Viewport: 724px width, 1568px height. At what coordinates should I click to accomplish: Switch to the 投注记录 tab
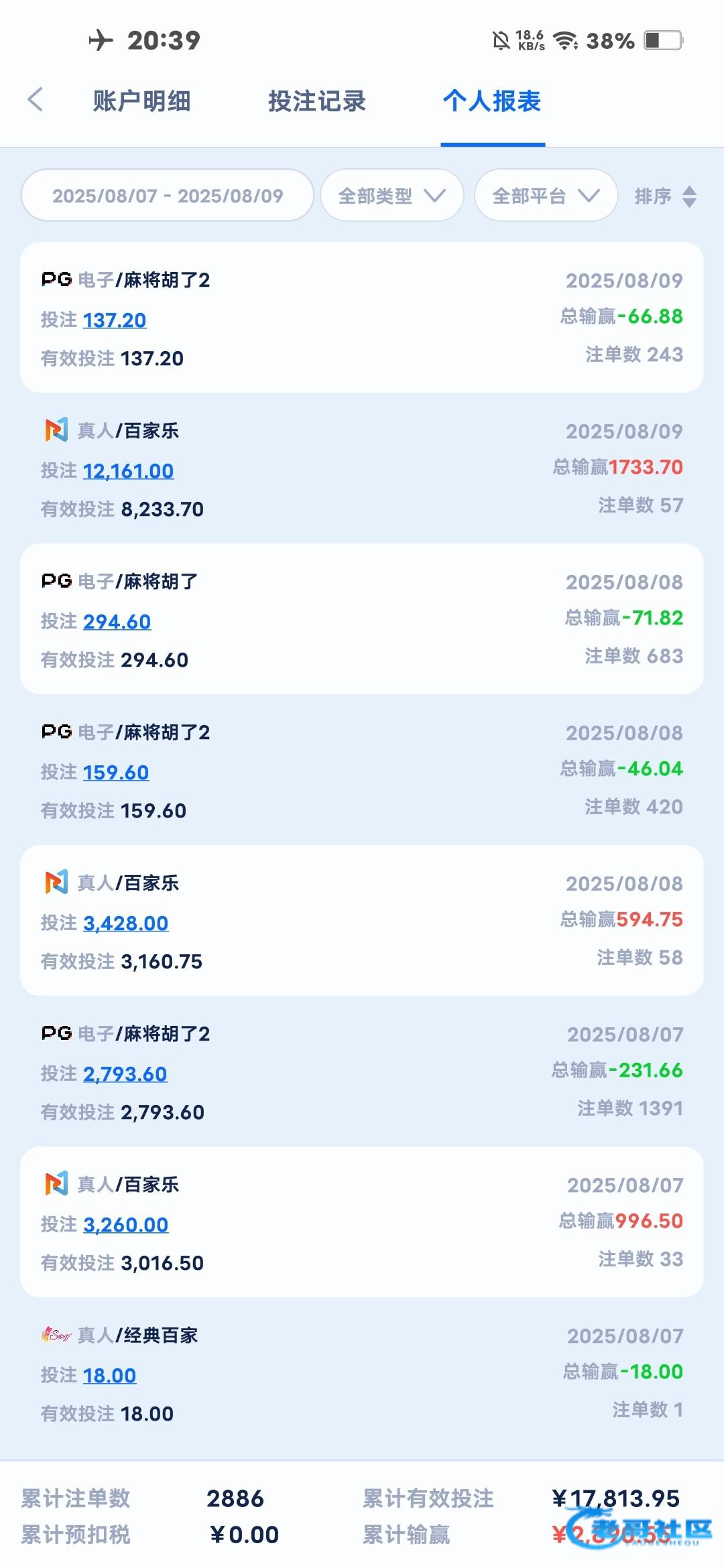coord(317,101)
